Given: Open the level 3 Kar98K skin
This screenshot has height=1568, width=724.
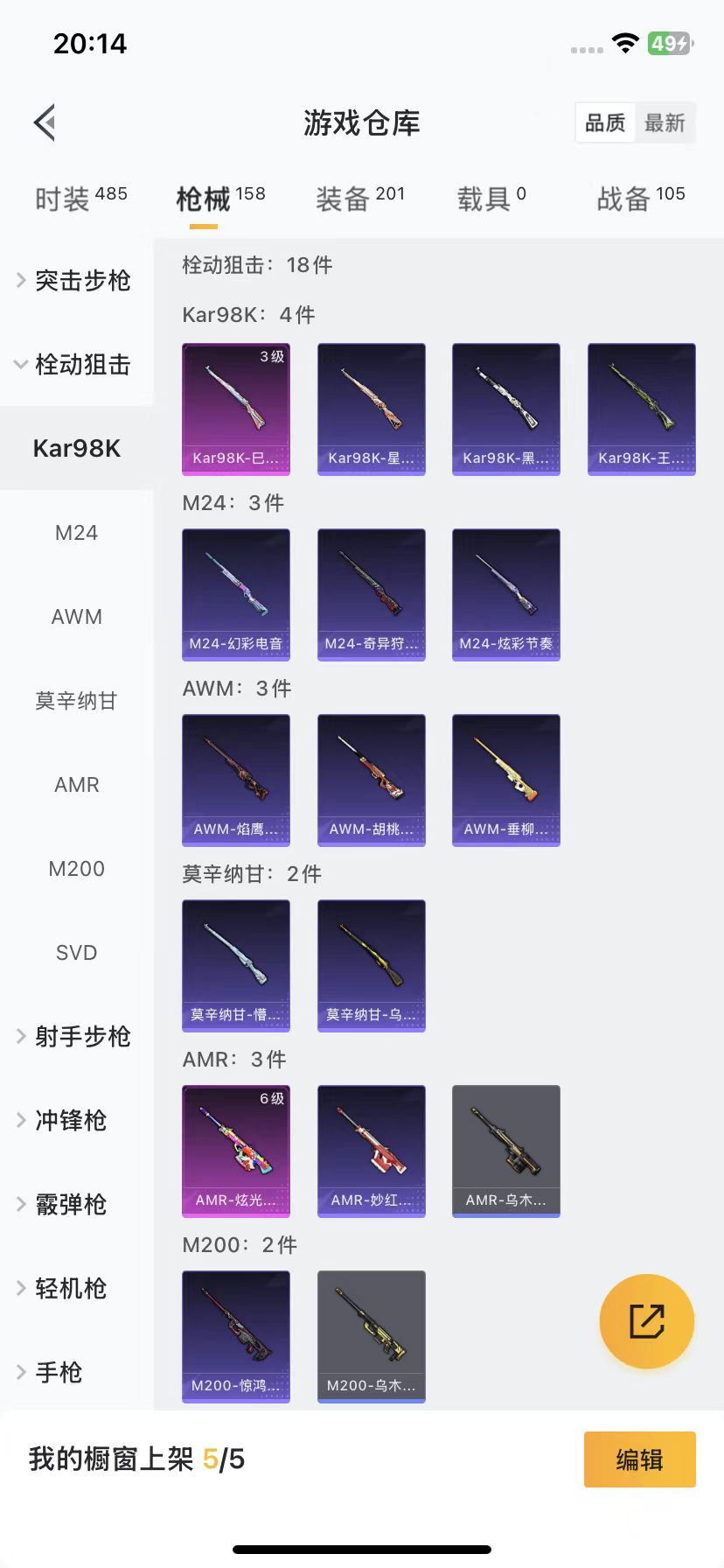Looking at the screenshot, I should coord(235,409).
